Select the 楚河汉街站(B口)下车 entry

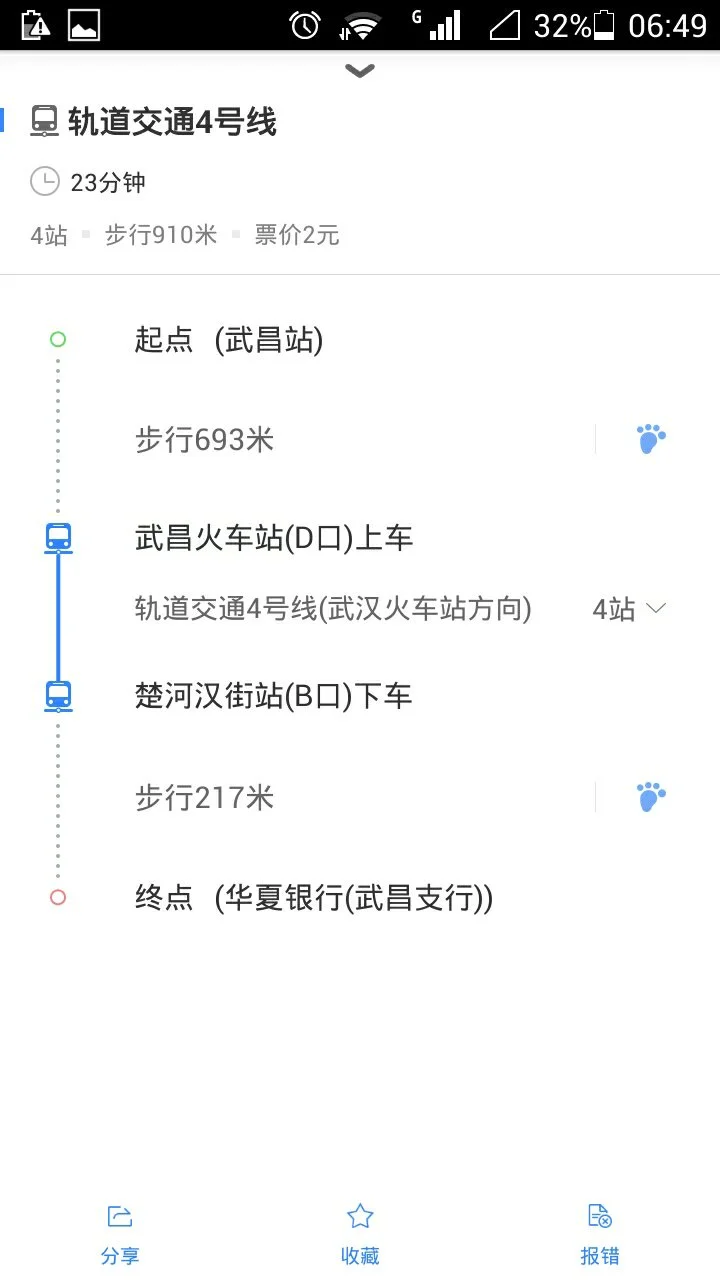[x=273, y=695]
